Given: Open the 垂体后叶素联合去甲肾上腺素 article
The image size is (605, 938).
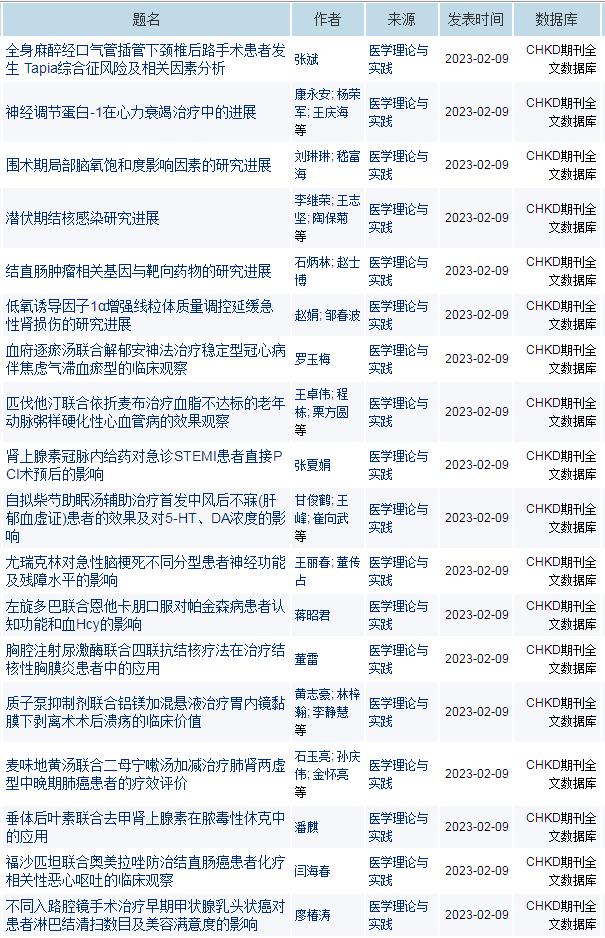Looking at the screenshot, I should (146, 827).
